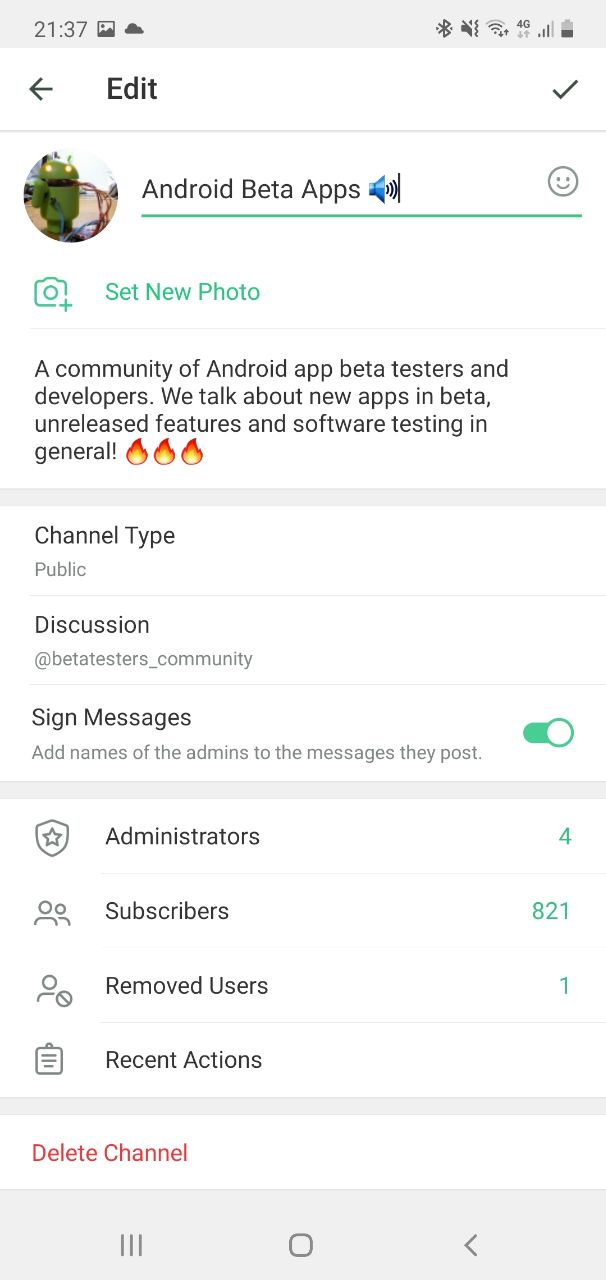Open Recent Actions log
This screenshot has height=1280, width=606.
pos(300,1060)
